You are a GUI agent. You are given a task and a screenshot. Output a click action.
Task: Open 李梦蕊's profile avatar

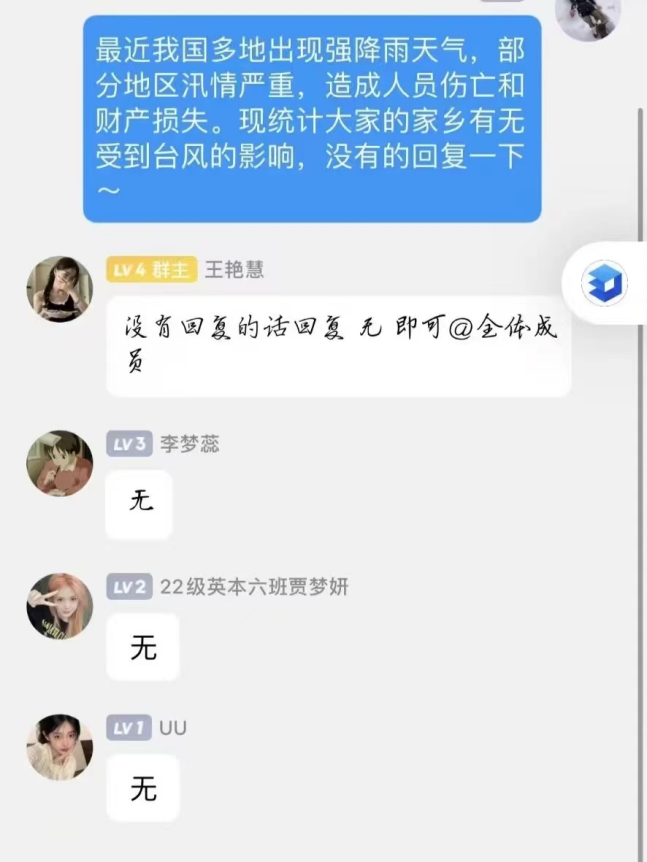pyautogui.click(x=59, y=463)
